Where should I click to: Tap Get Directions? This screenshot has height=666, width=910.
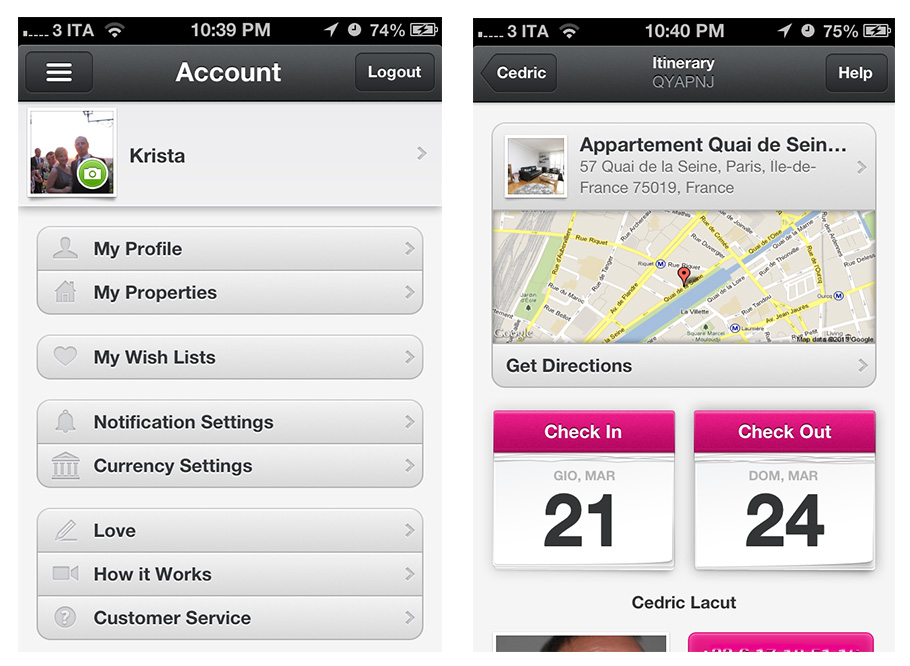(x=684, y=366)
